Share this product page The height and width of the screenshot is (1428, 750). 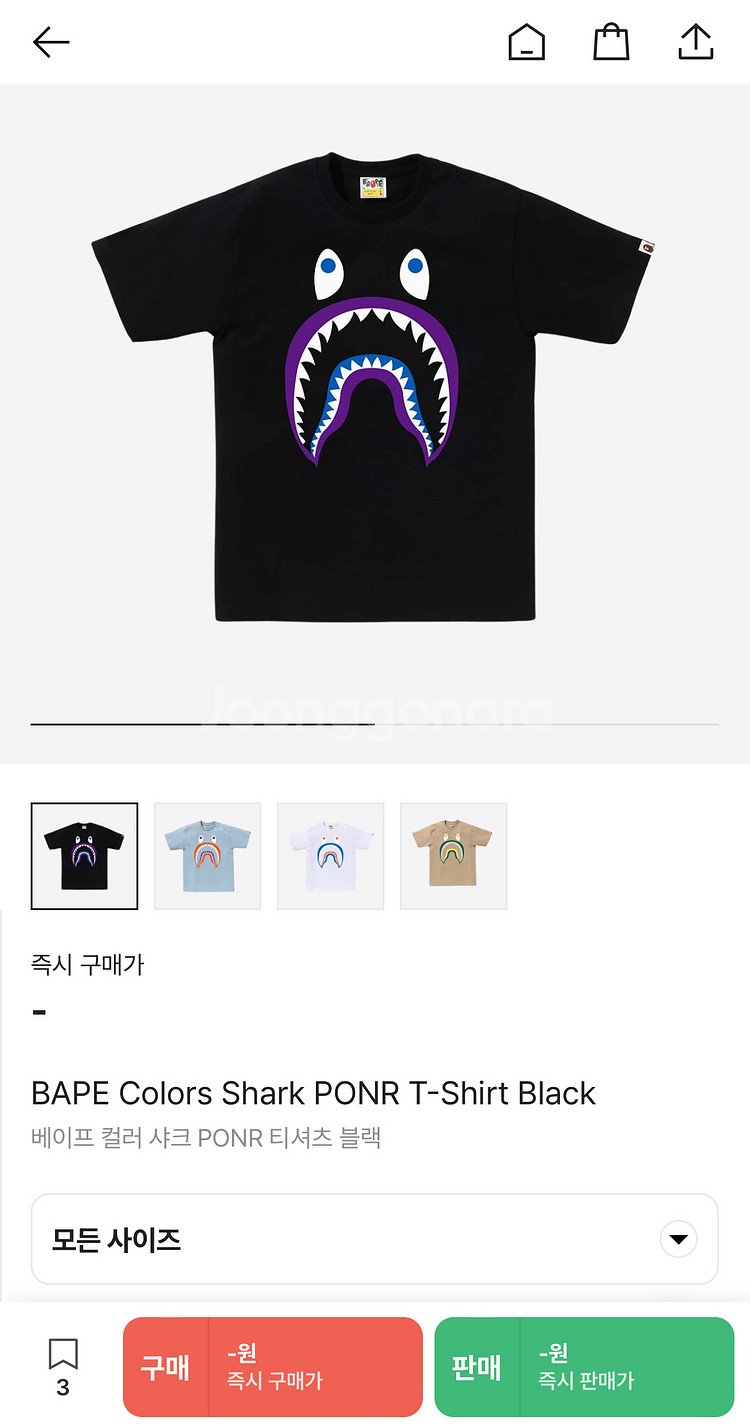(695, 42)
